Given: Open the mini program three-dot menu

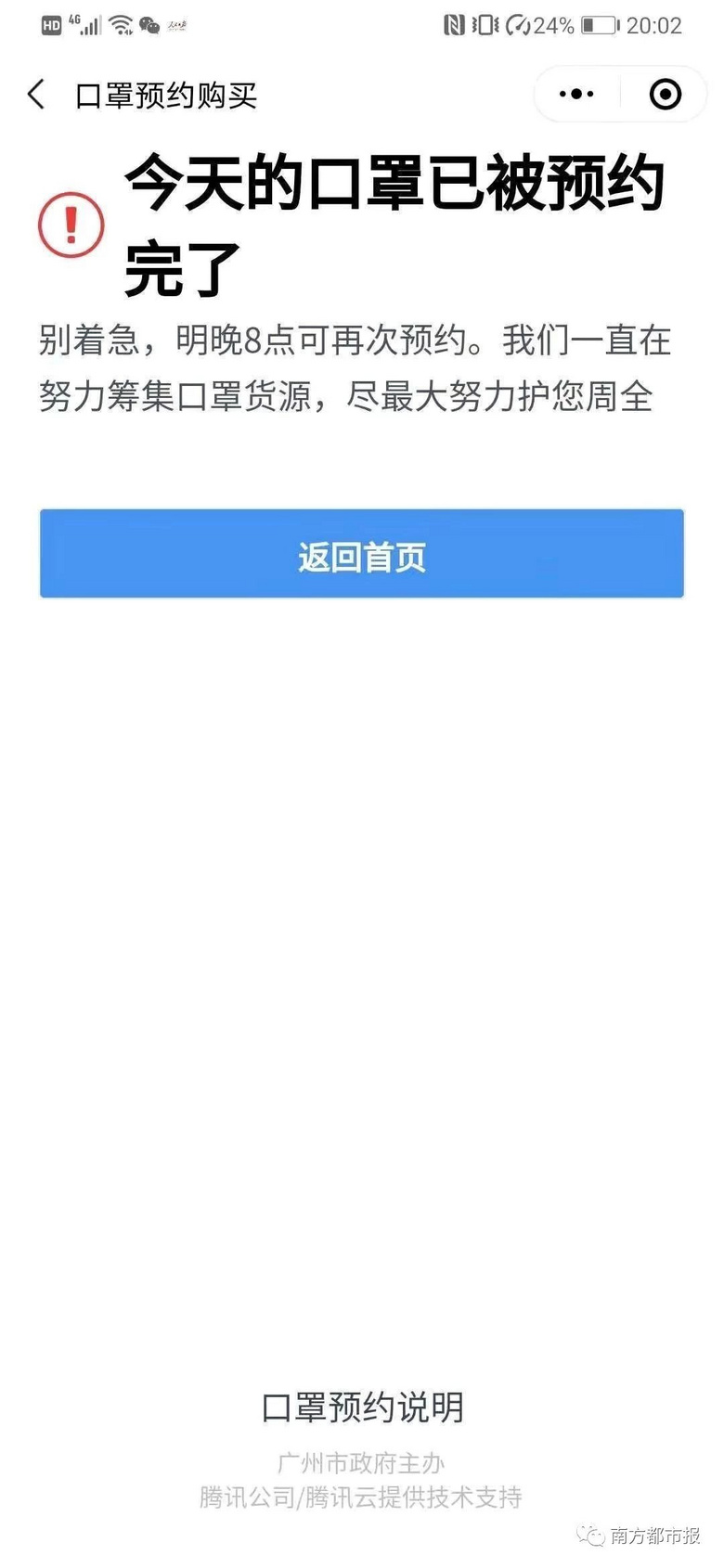Looking at the screenshot, I should (576, 95).
